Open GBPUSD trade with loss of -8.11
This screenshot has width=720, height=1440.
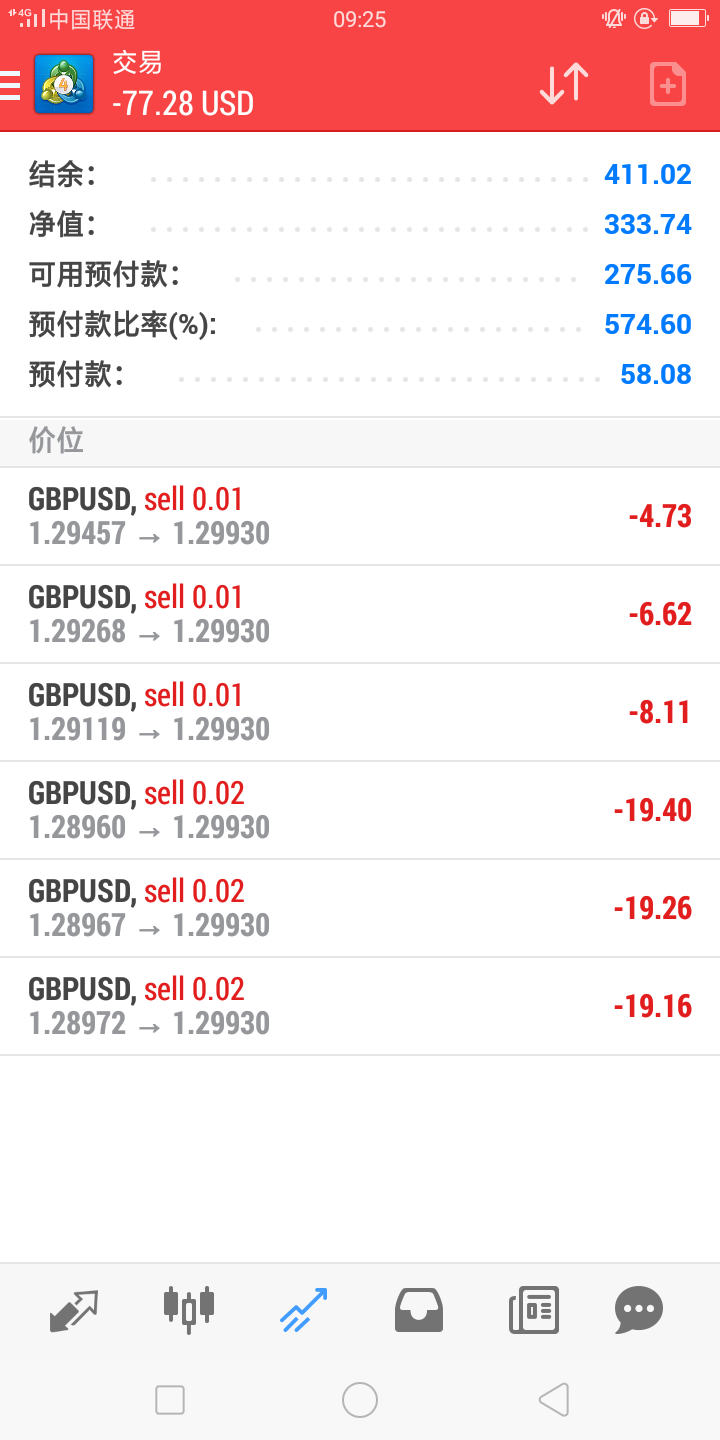click(360, 712)
